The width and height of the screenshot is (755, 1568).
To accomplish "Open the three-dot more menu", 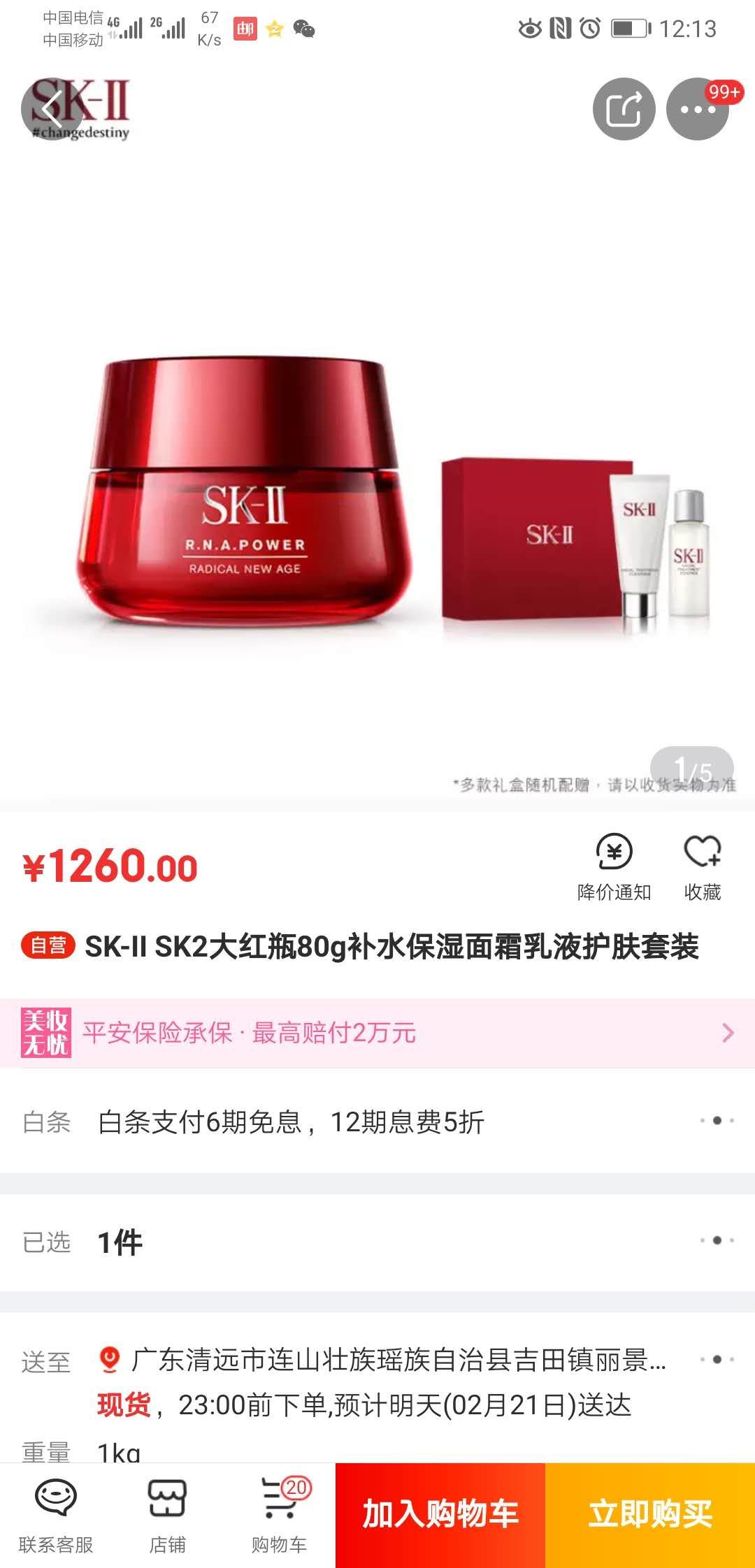I will 697,109.
